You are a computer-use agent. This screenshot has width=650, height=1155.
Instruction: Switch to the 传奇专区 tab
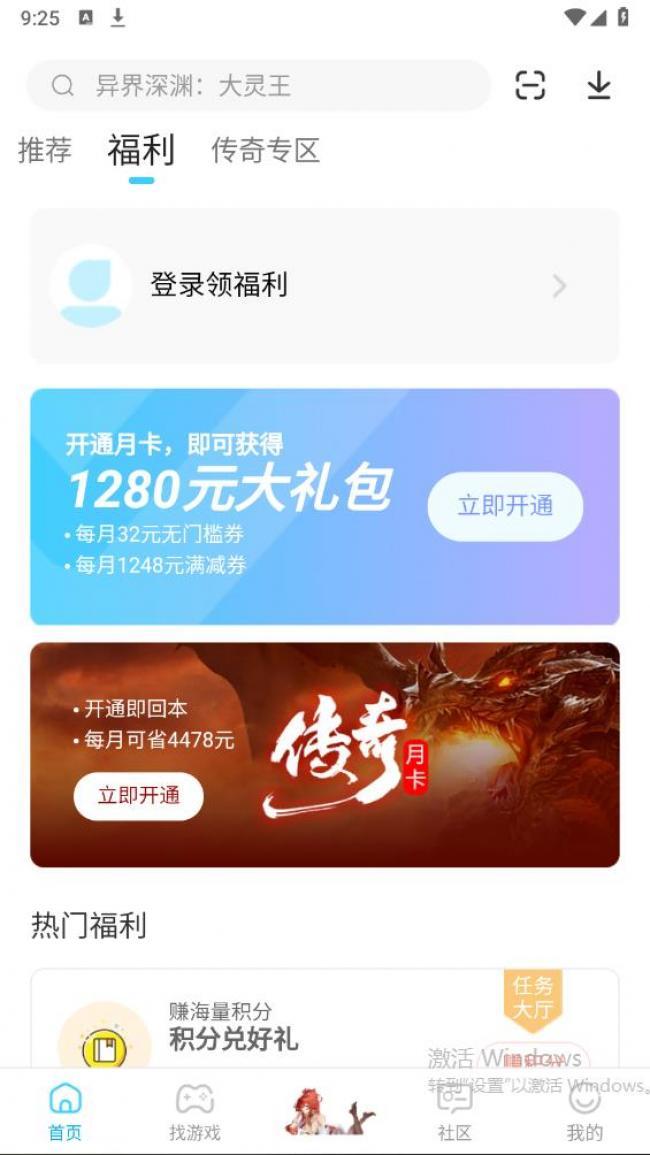(265, 150)
